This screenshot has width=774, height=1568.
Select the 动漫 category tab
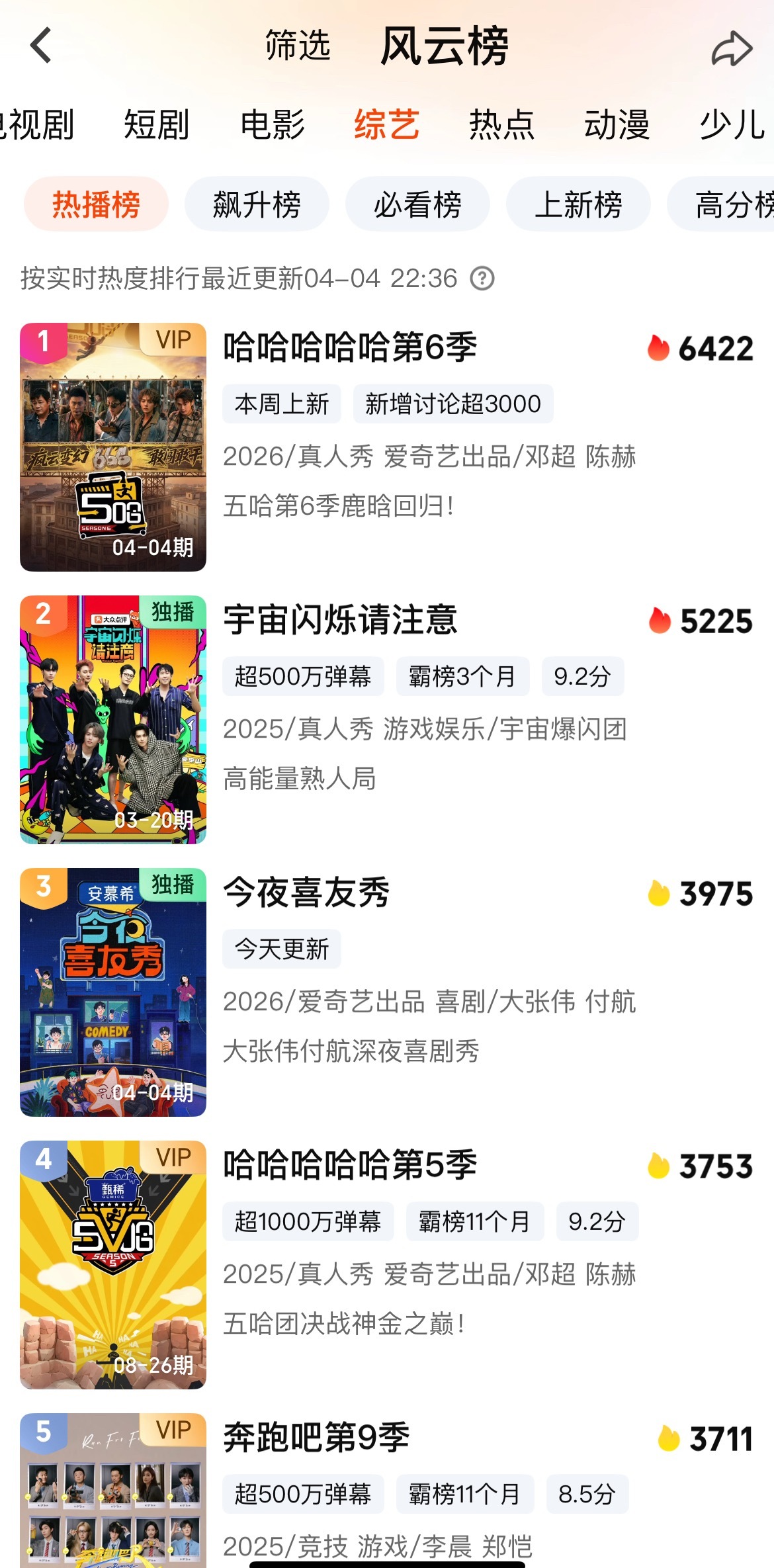[x=617, y=124]
